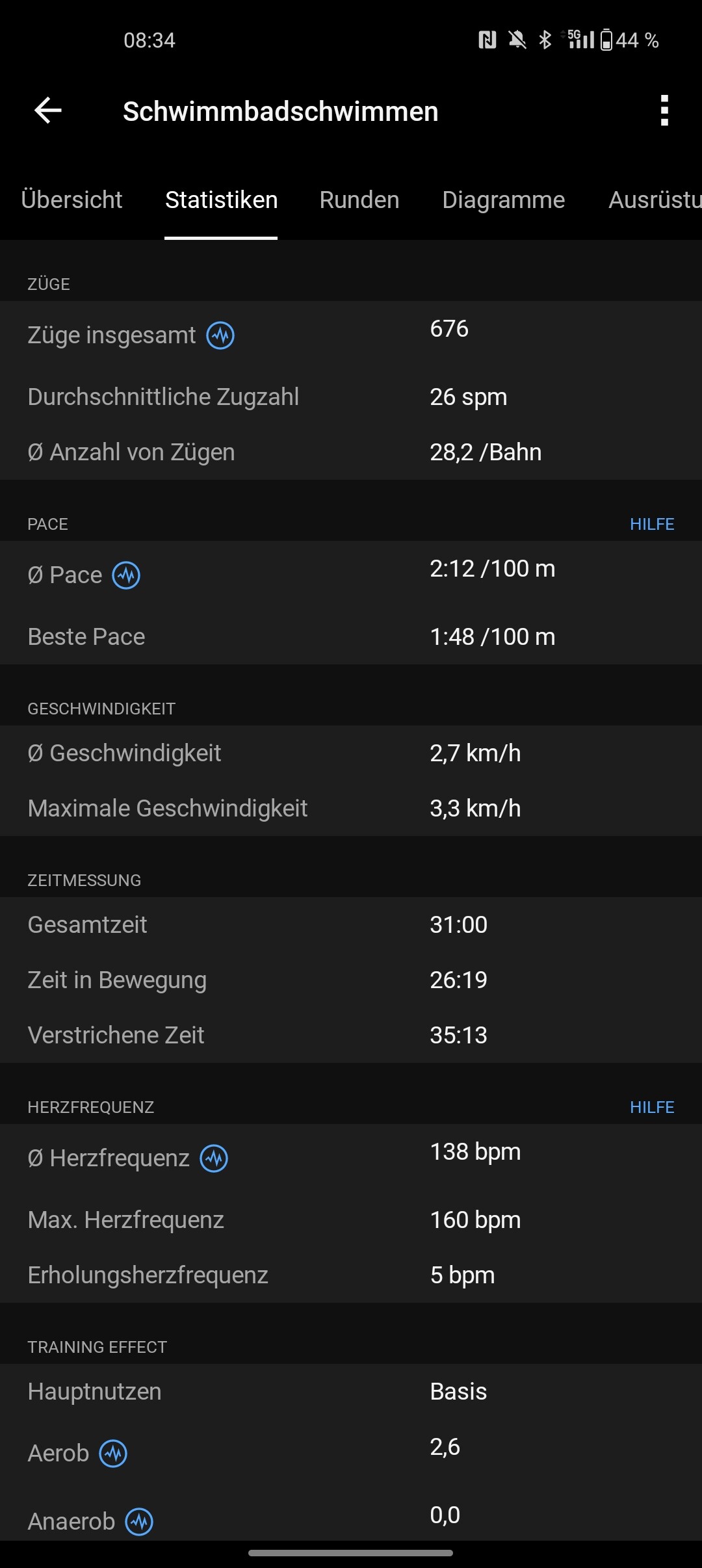The width and height of the screenshot is (702, 1568).
Task: Open the three-dot overflow menu
Action: pyautogui.click(x=664, y=111)
